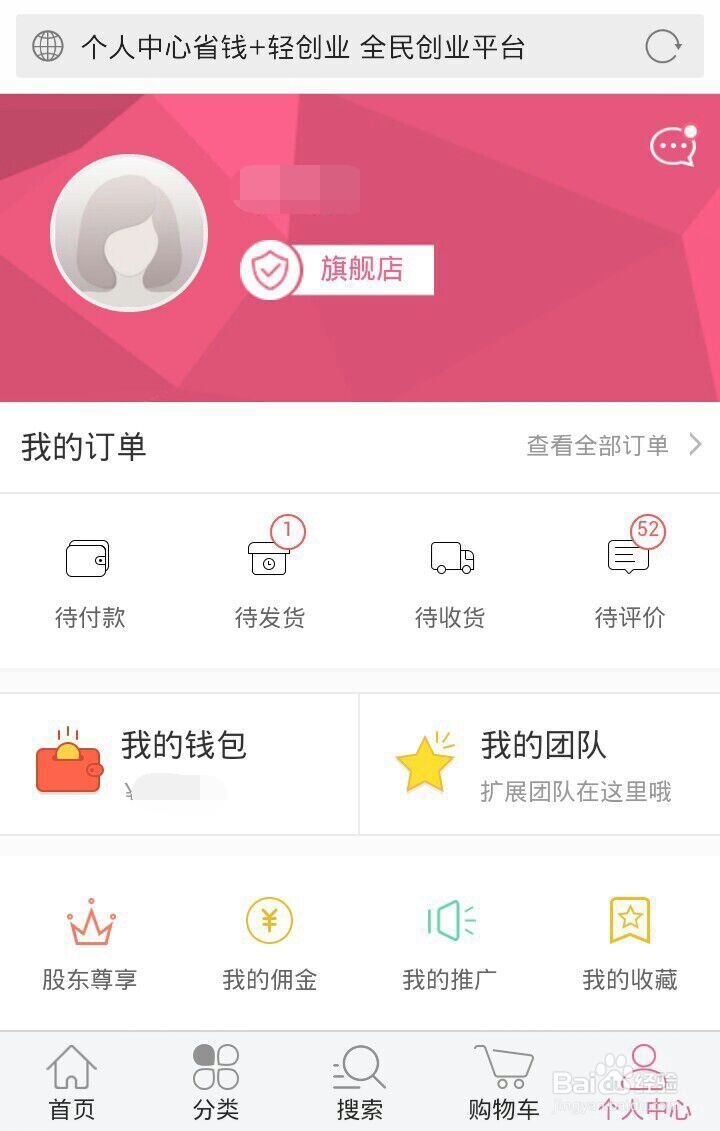Screen dimensions: 720x1131
Task: Open 待发货 with notification badge 1
Action: 268,558
